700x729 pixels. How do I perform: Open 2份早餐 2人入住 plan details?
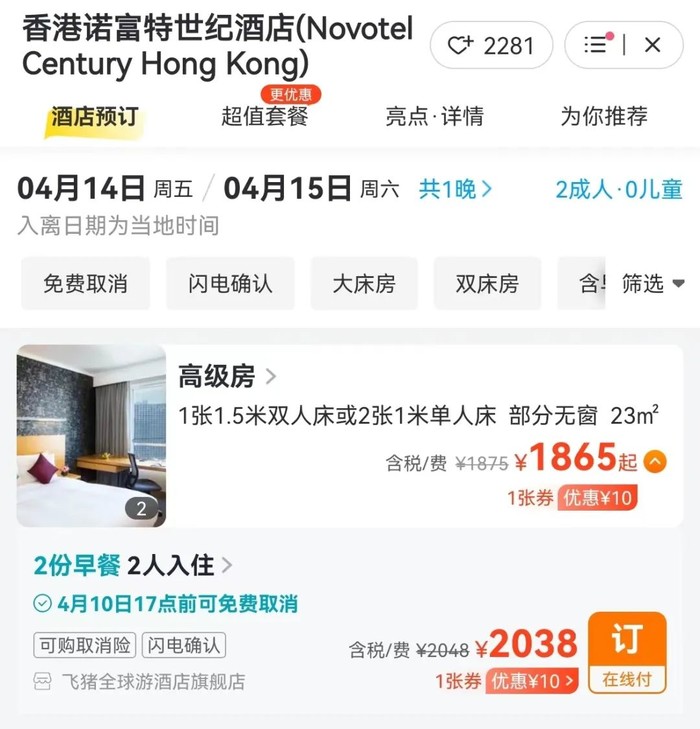point(133,565)
